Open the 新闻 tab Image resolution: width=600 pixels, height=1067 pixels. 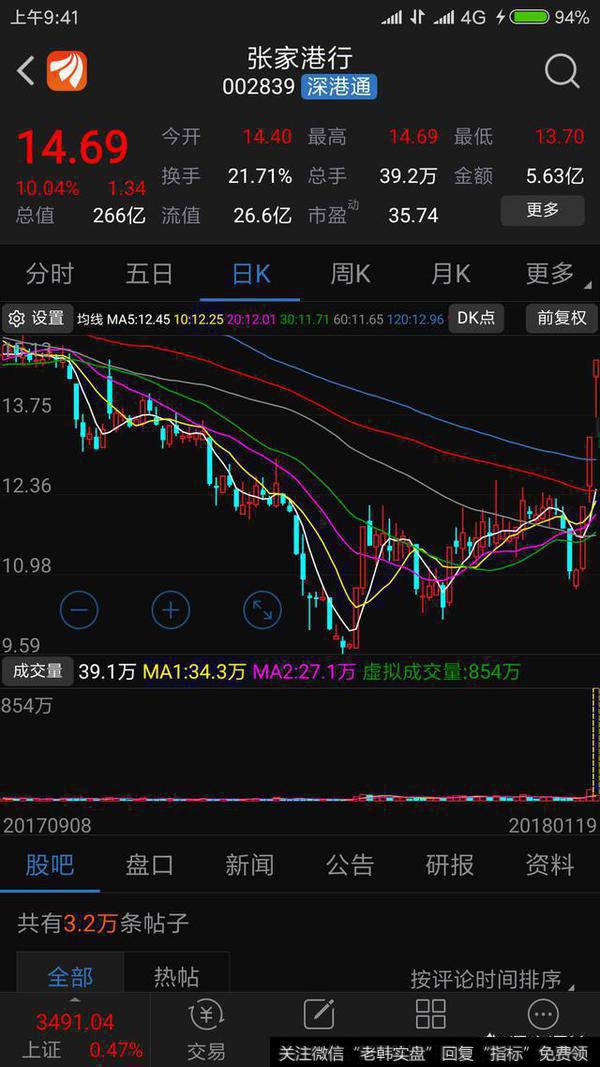pyautogui.click(x=250, y=864)
